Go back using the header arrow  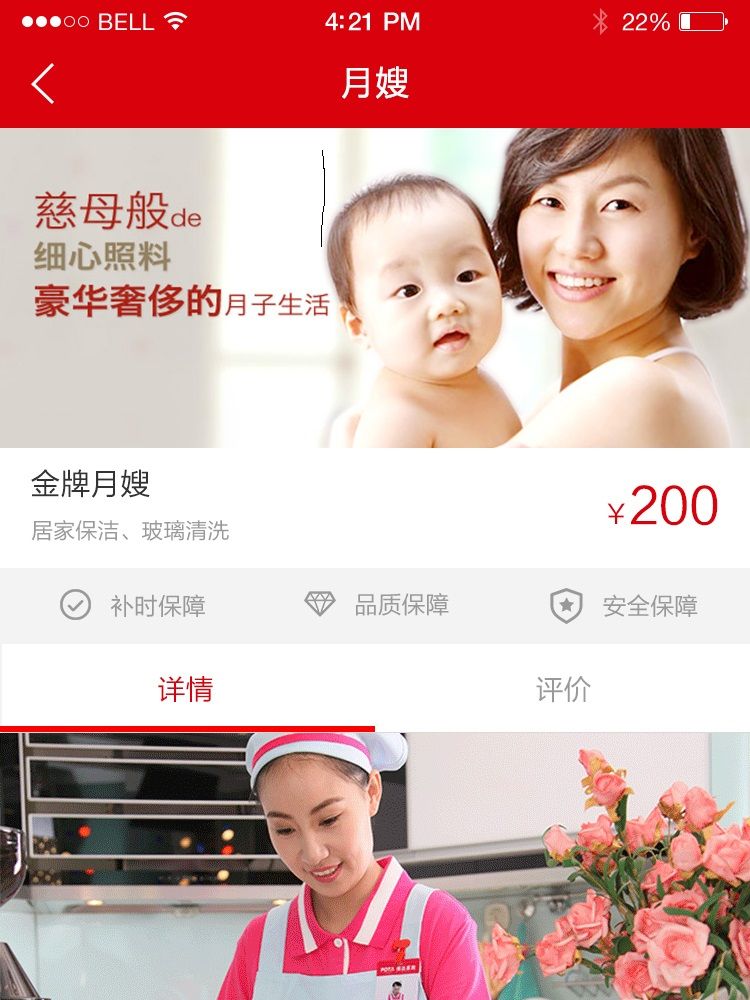tap(42, 84)
